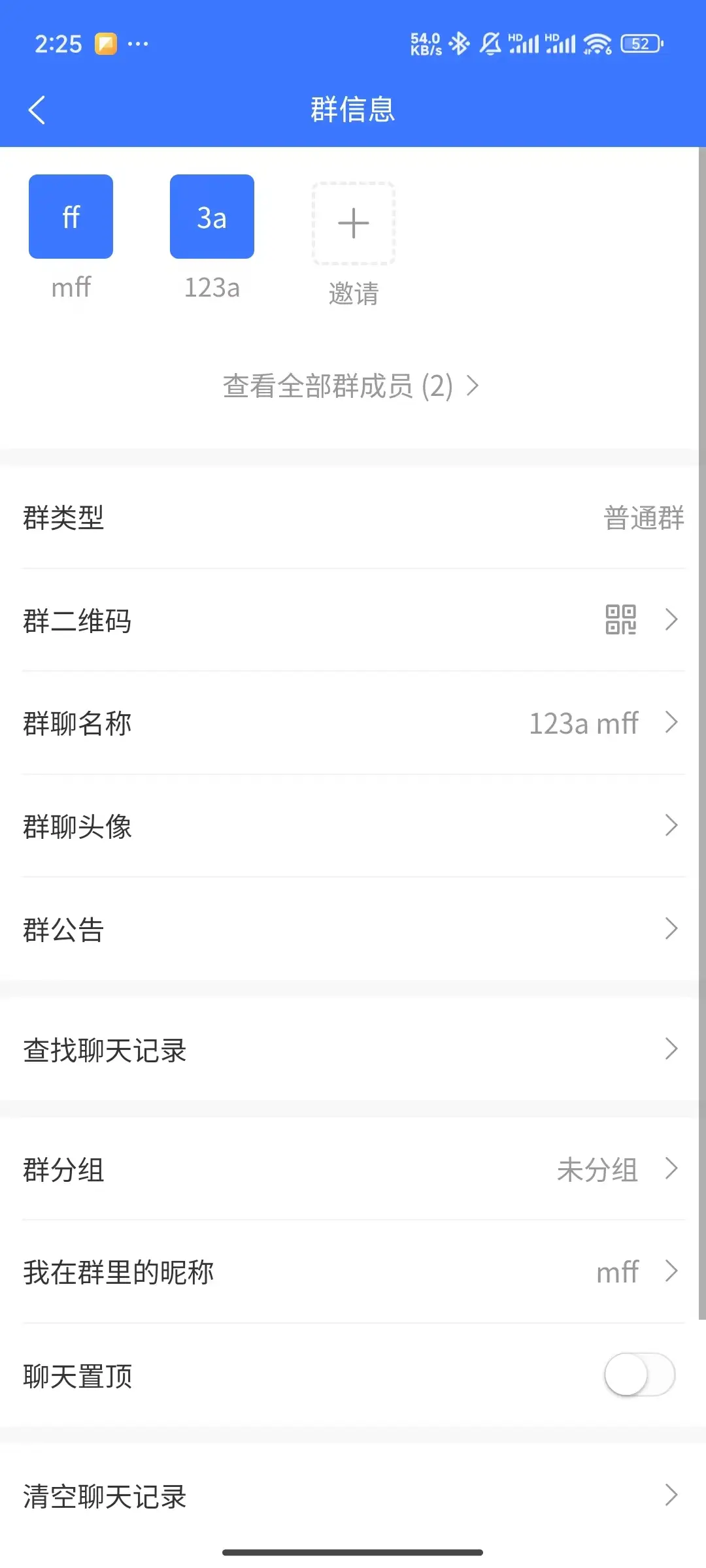The width and height of the screenshot is (706, 1568).
Task: Open member mff's avatar
Action: 71,216
